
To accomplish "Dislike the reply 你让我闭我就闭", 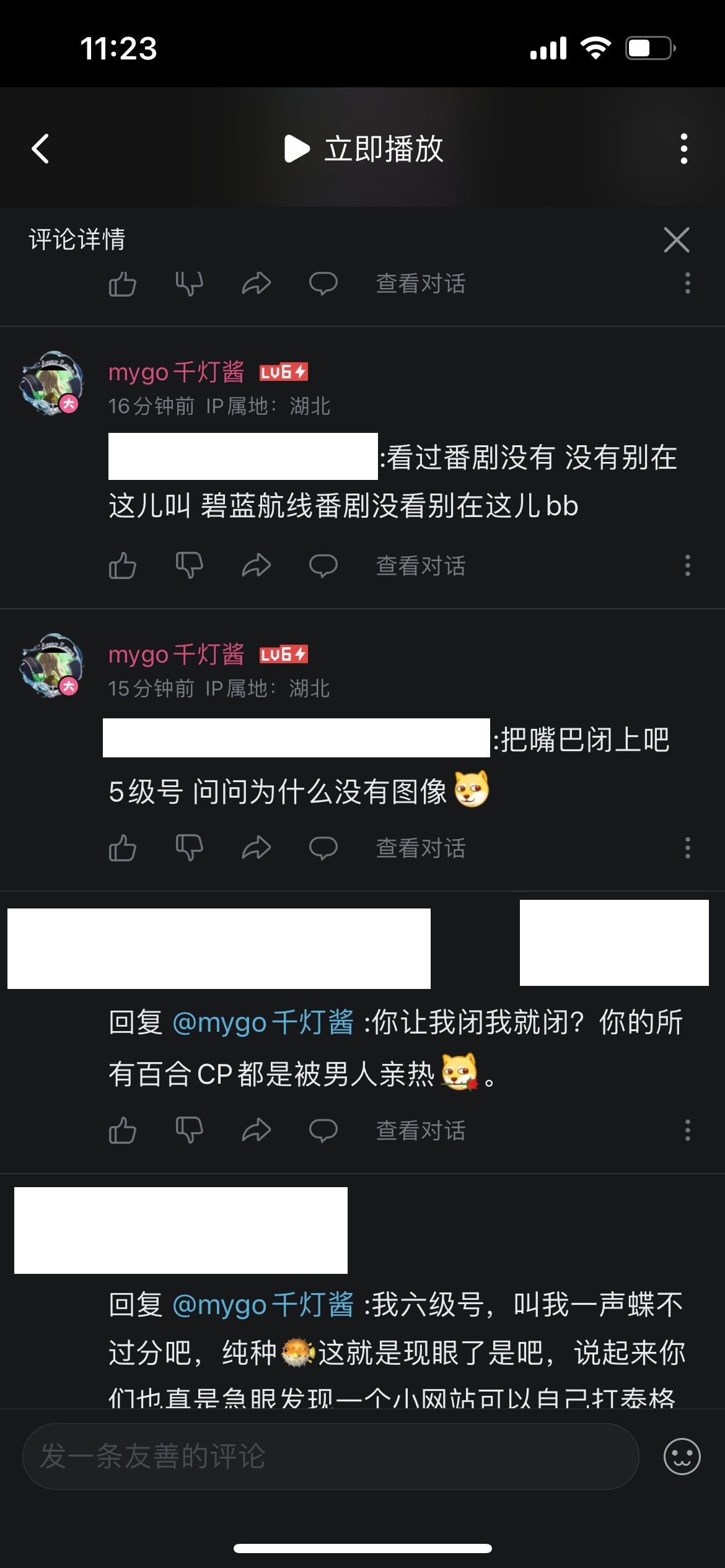I will pyautogui.click(x=189, y=1130).
